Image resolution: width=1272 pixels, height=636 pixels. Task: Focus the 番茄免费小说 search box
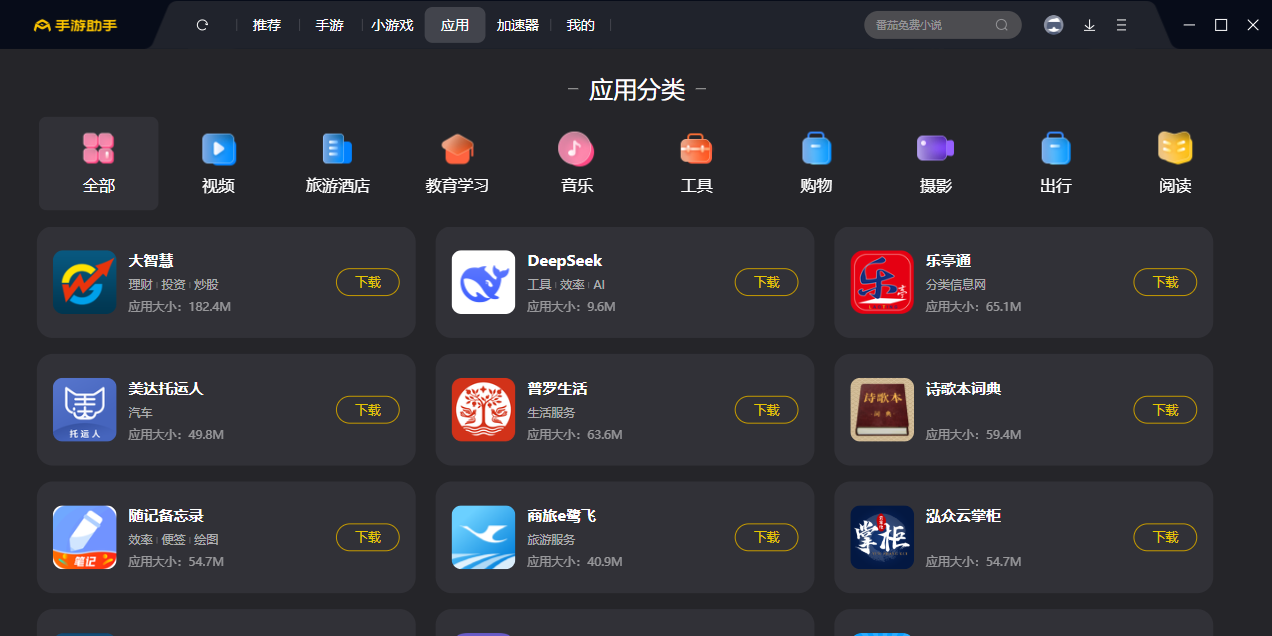tap(930, 25)
